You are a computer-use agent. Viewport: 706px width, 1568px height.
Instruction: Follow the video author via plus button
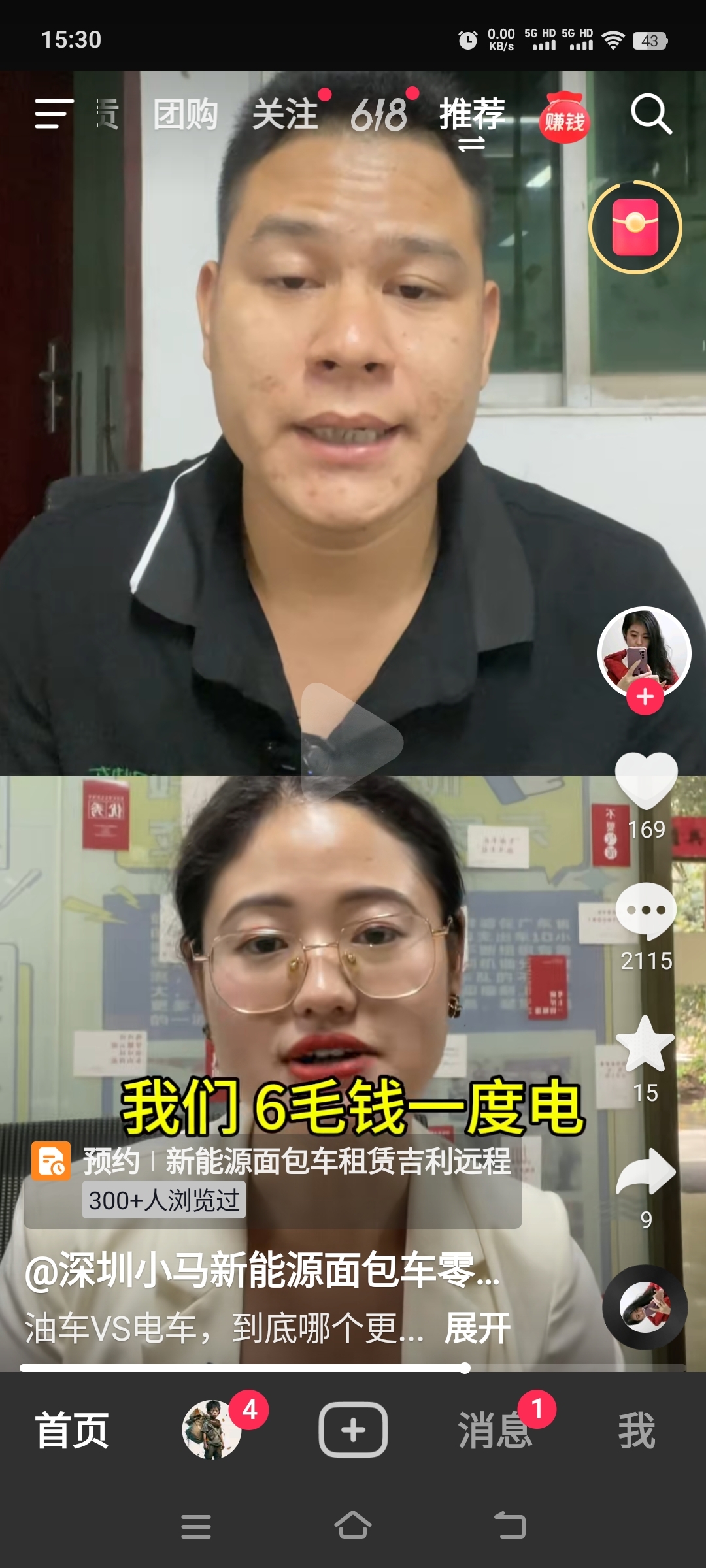click(x=645, y=697)
